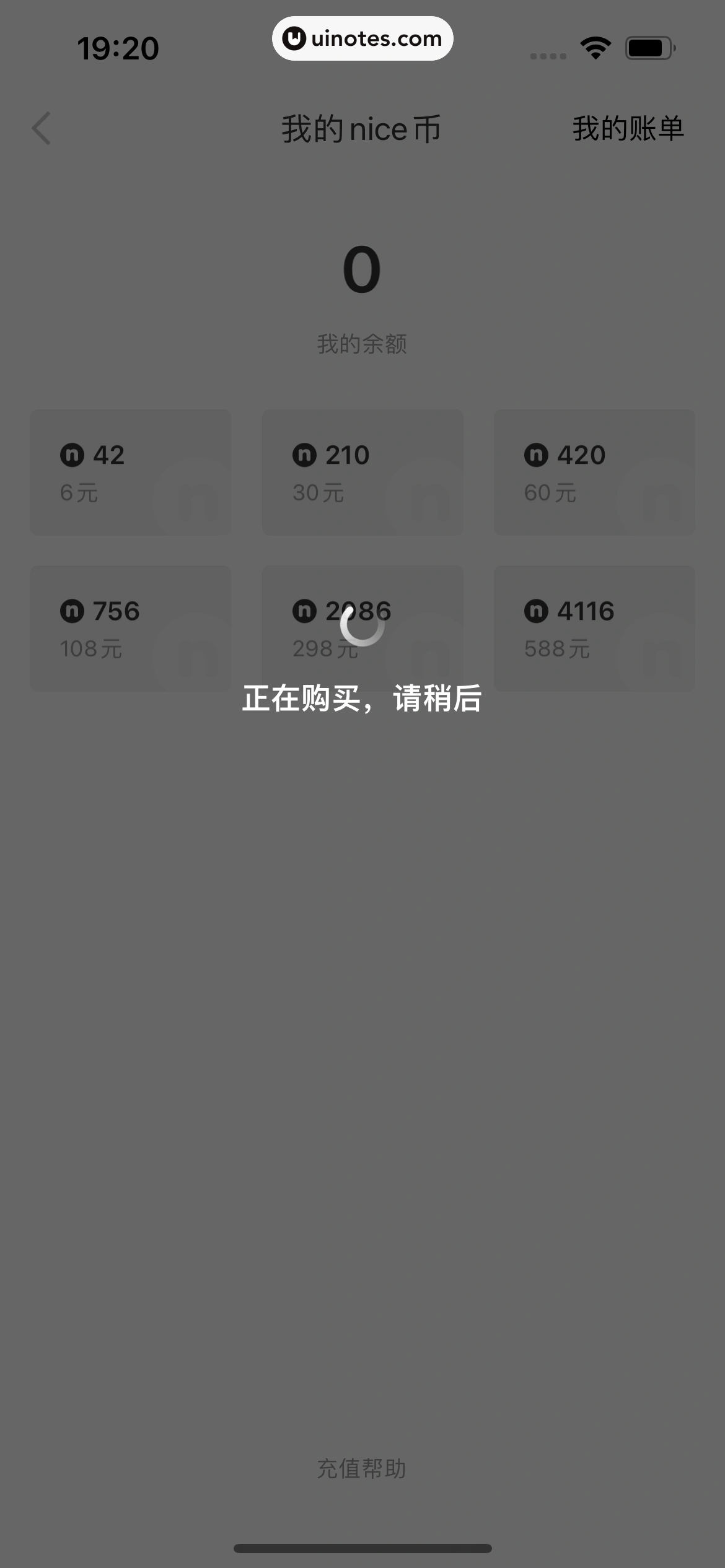Viewport: 725px width, 1568px height.
Task: Click the coin icon on the 210 card
Action: pos(304,454)
